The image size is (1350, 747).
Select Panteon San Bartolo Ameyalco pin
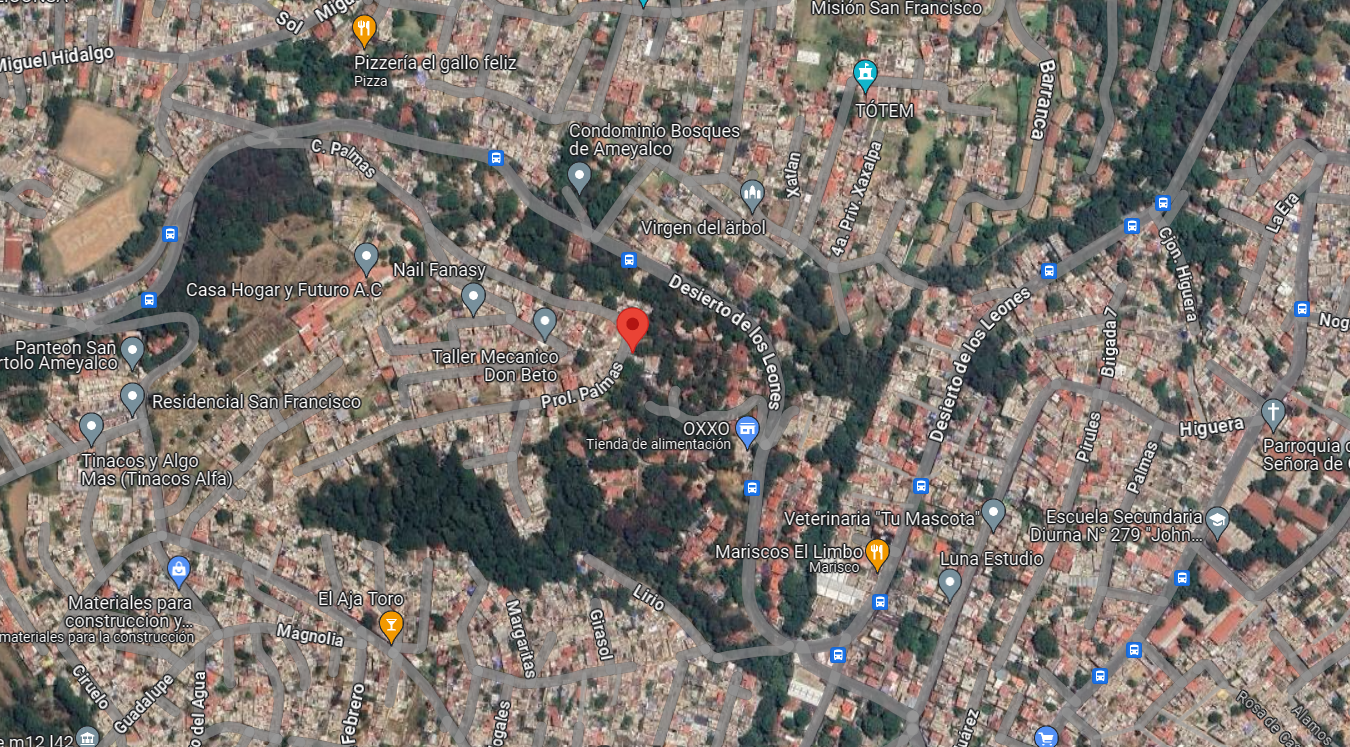click(x=132, y=352)
